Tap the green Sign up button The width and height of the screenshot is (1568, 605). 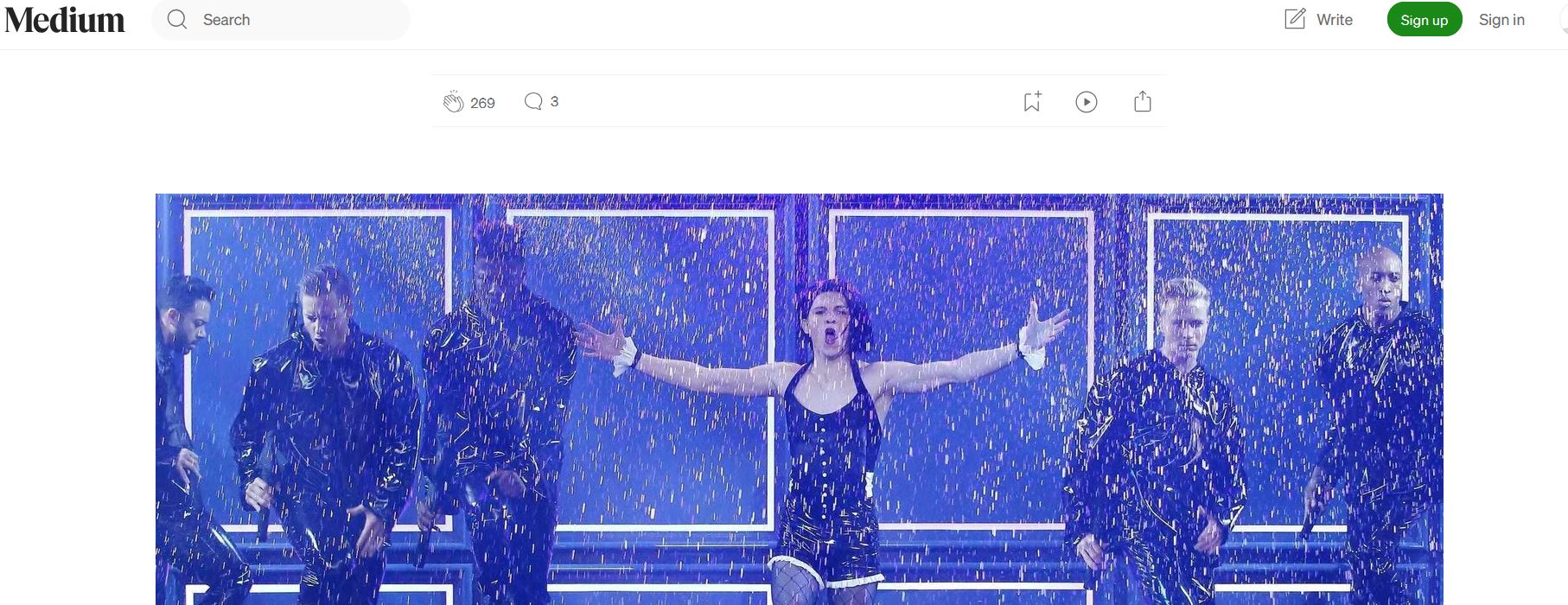(1424, 20)
